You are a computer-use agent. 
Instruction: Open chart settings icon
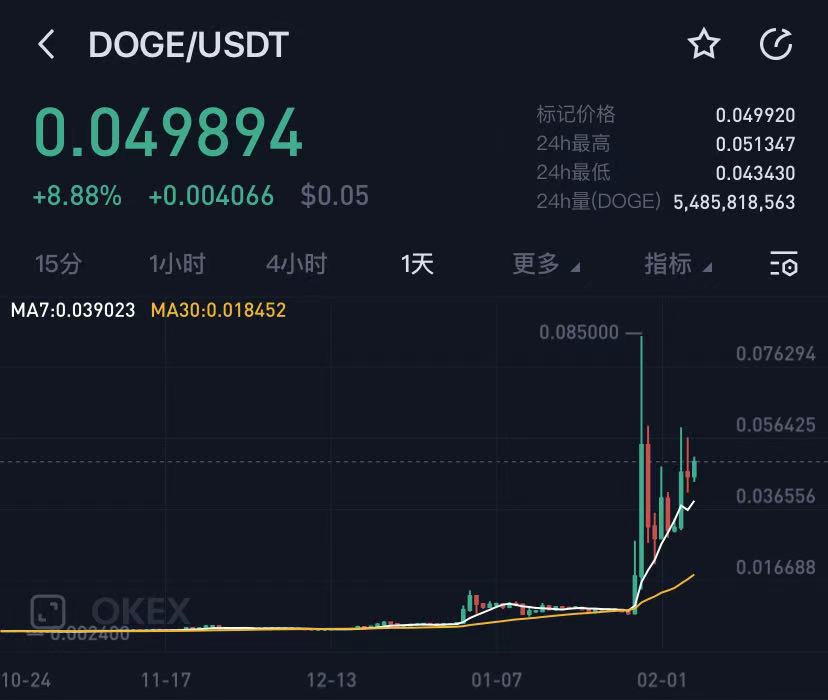[783, 265]
